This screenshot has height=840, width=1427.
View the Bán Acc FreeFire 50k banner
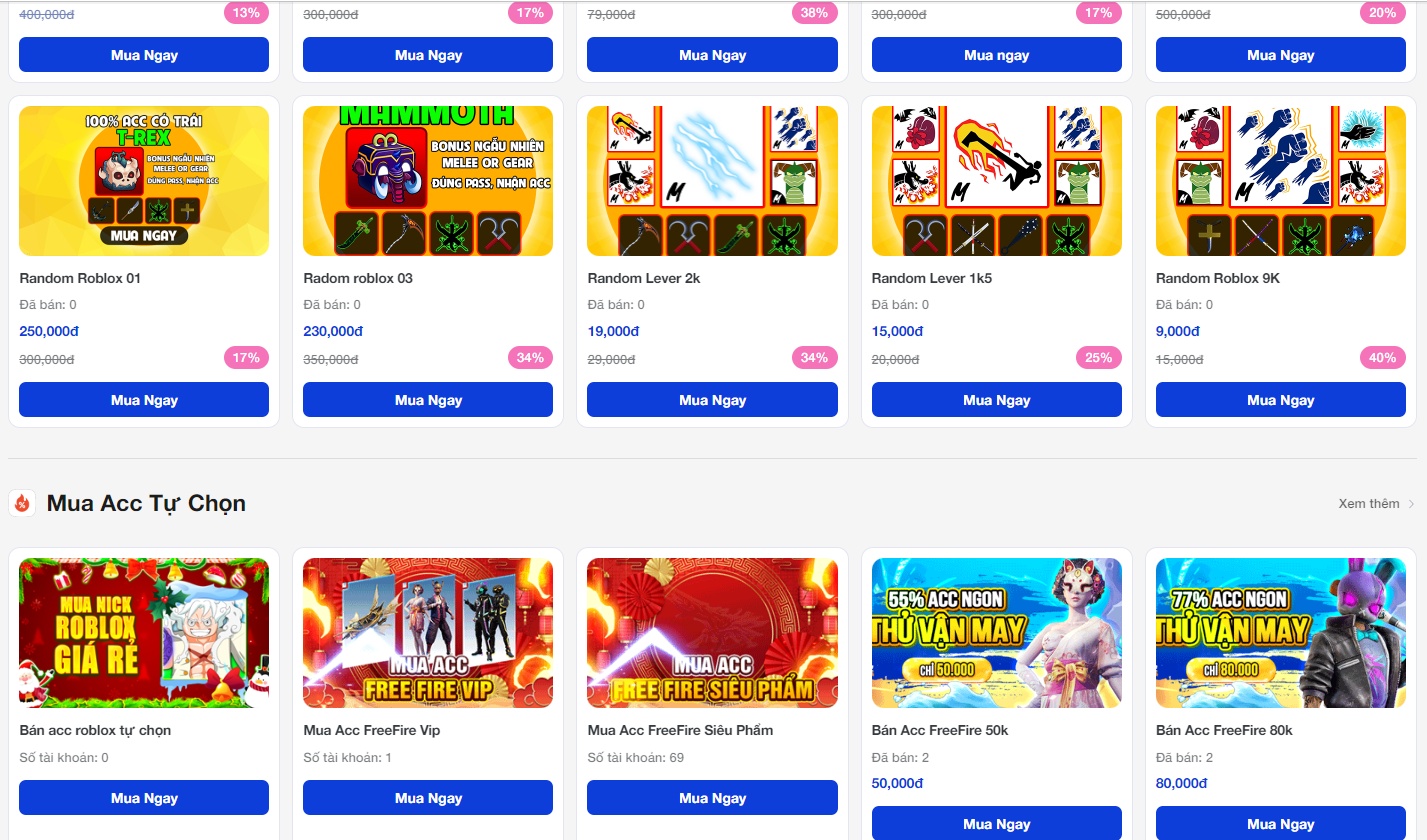[996, 633]
